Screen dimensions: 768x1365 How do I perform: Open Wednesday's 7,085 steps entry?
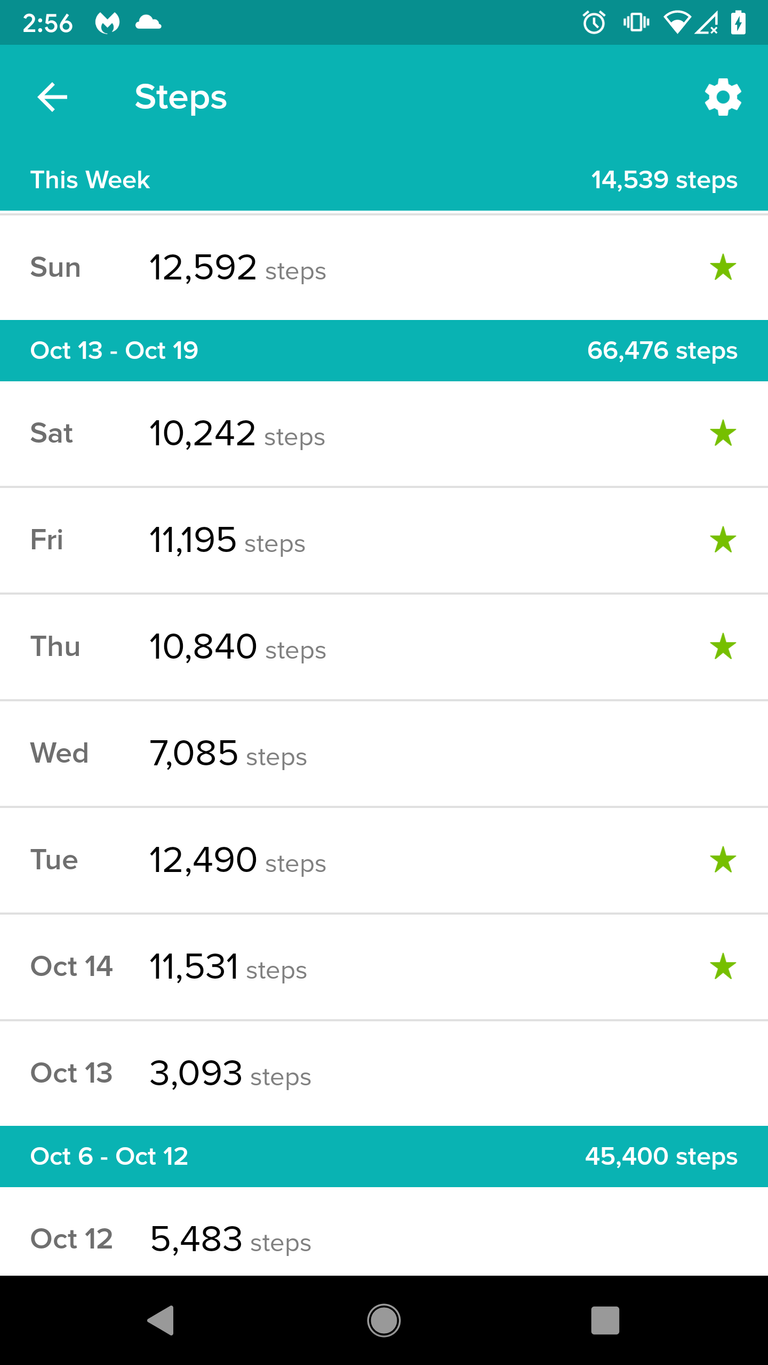click(x=384, y=754)
